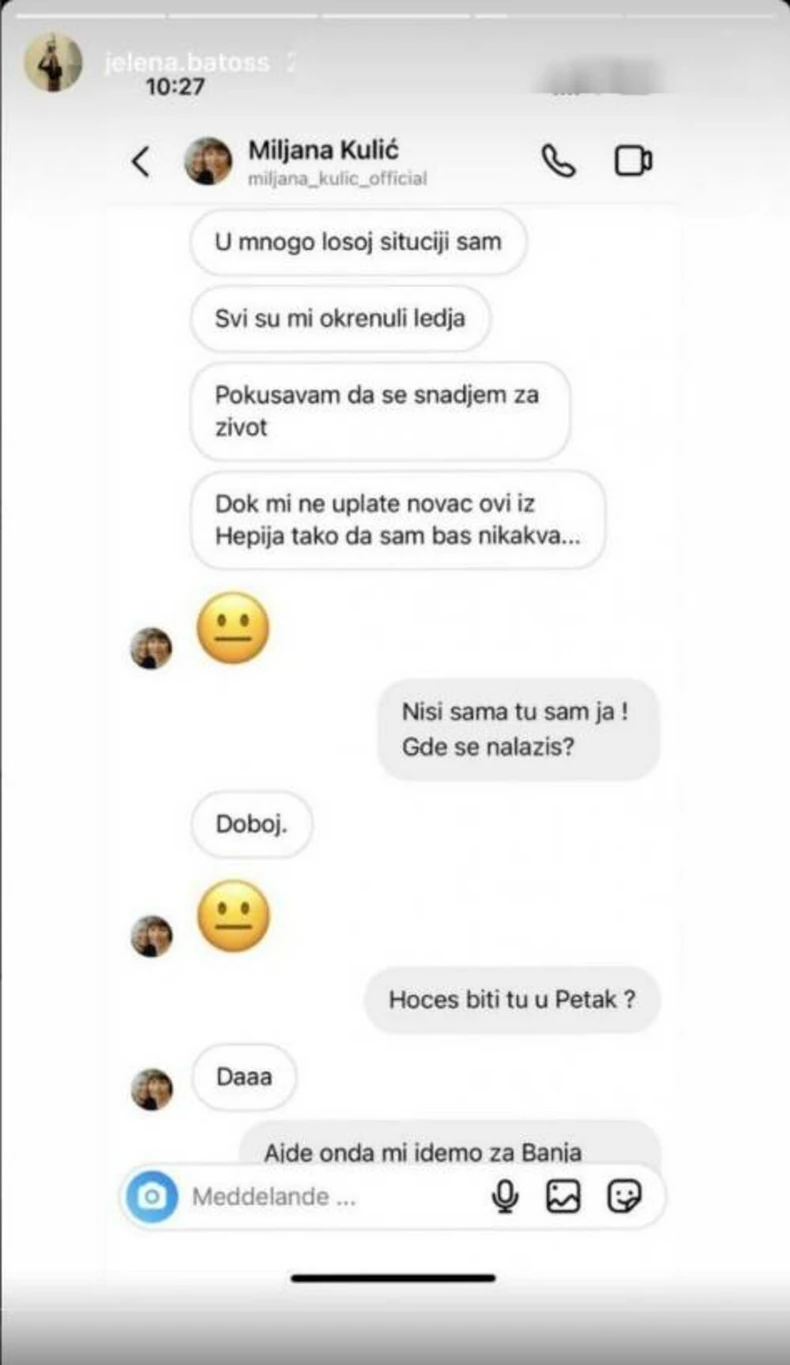
Task: Tap the sender avatar next to Daaa message
Action: click(152, 1086)
